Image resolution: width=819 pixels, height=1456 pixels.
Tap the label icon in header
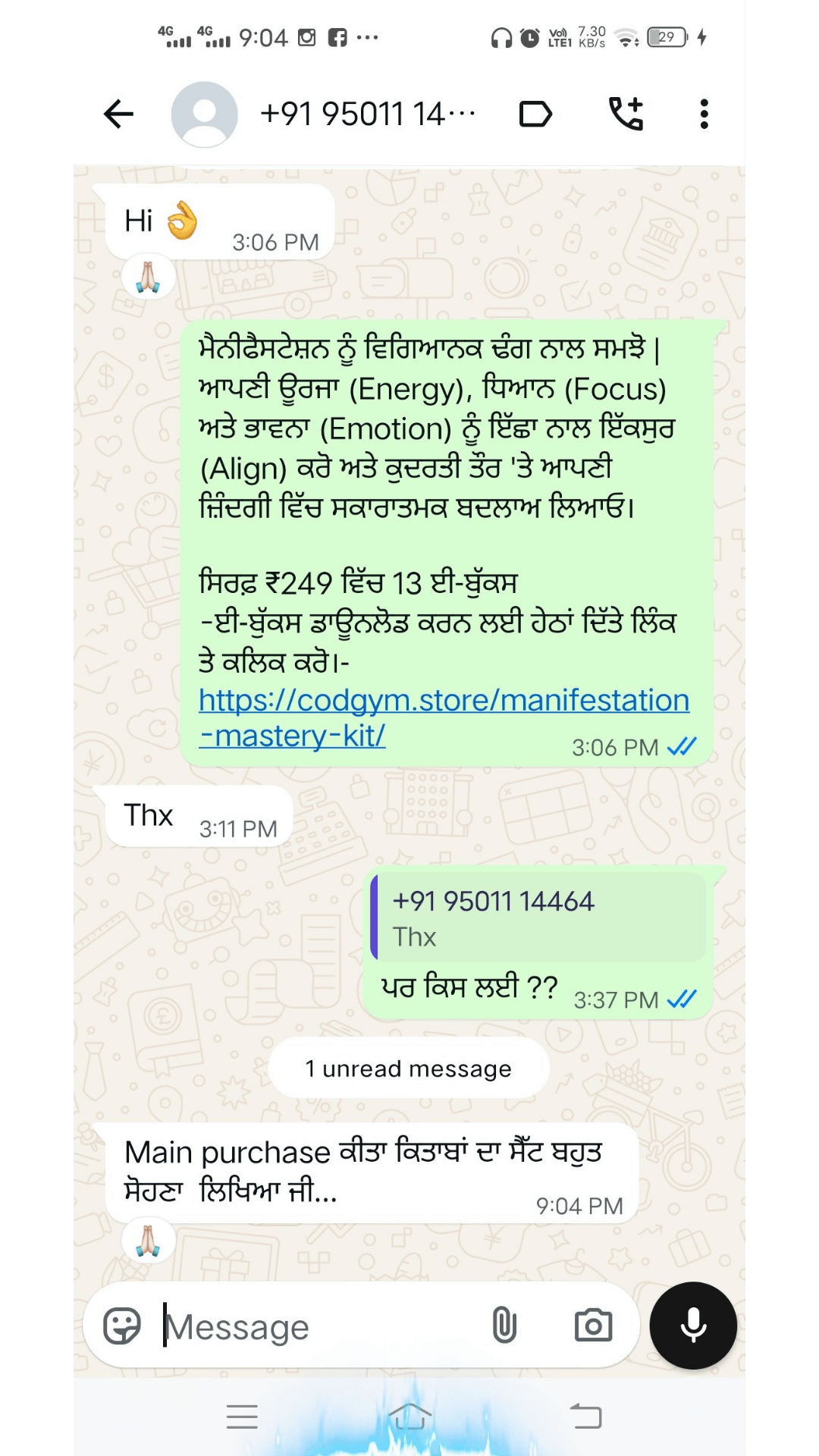[x=535, y=115]
